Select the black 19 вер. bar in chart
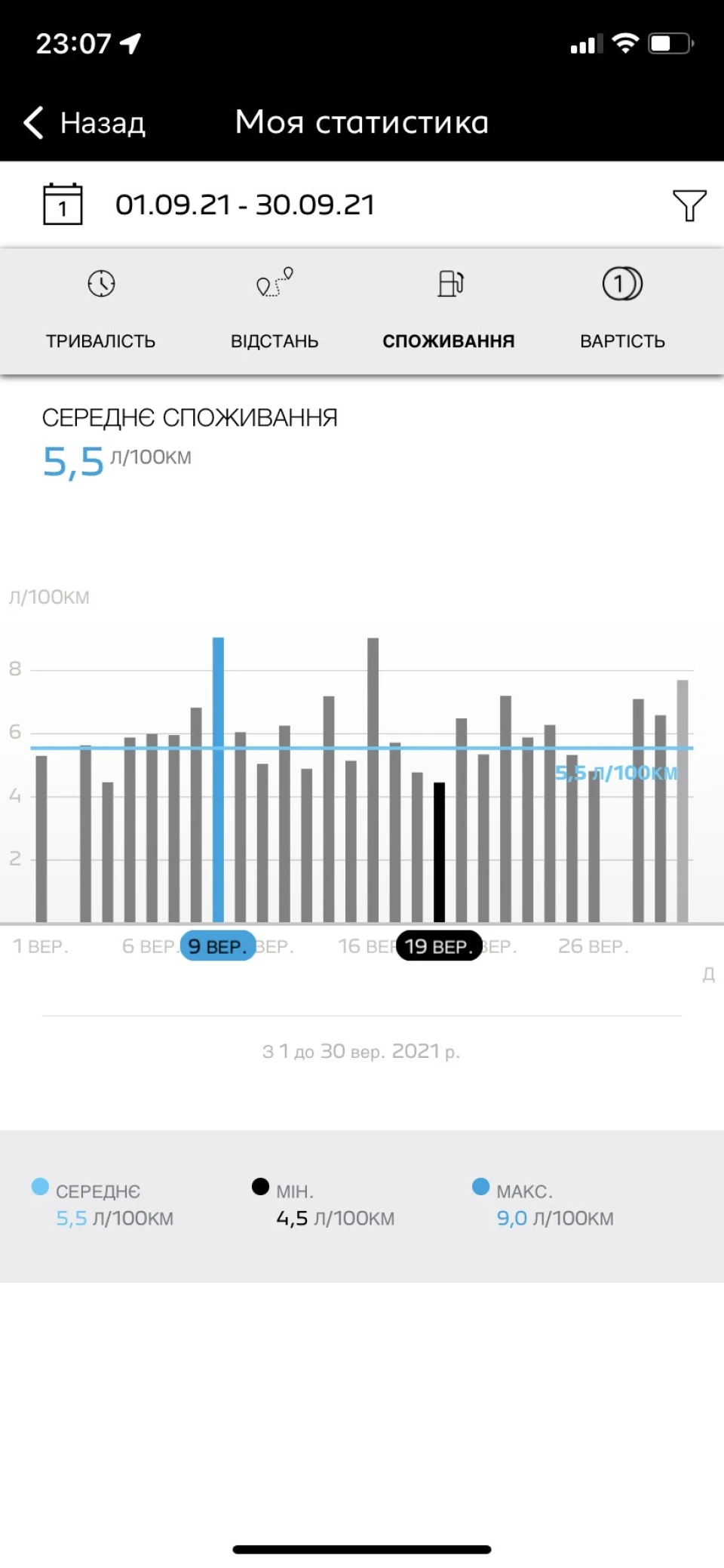The image size is (724, 1568). 439,852
